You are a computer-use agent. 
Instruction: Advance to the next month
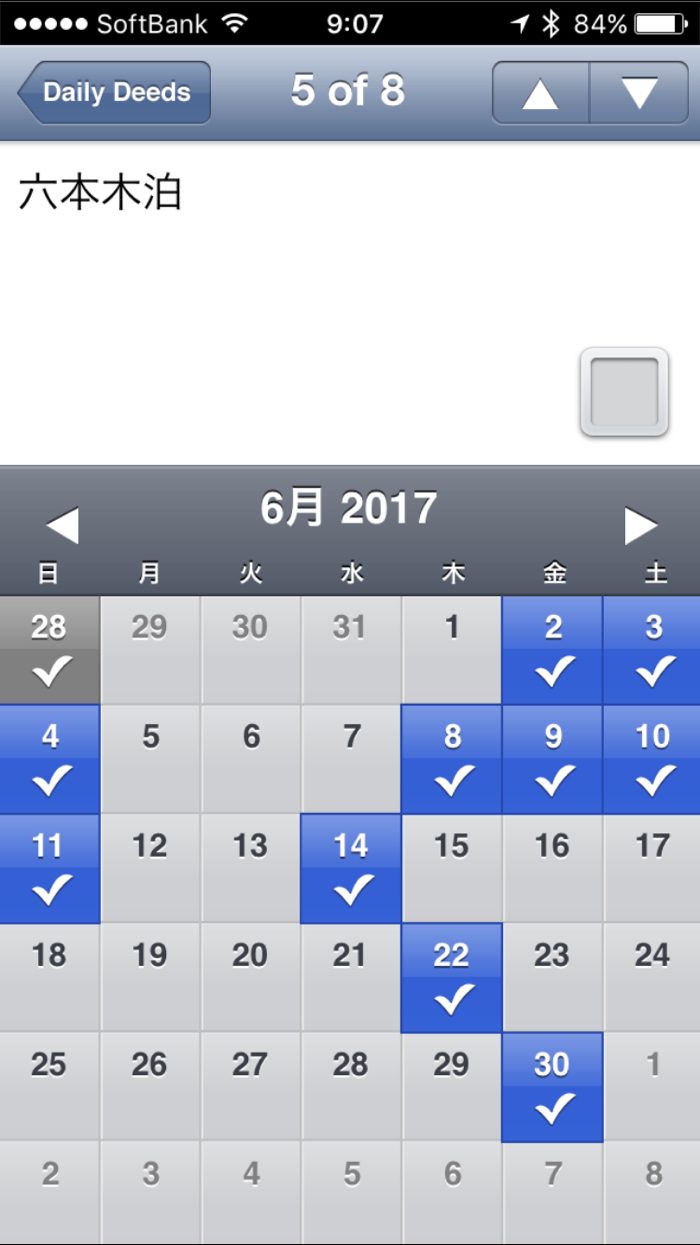pos(640,525)
